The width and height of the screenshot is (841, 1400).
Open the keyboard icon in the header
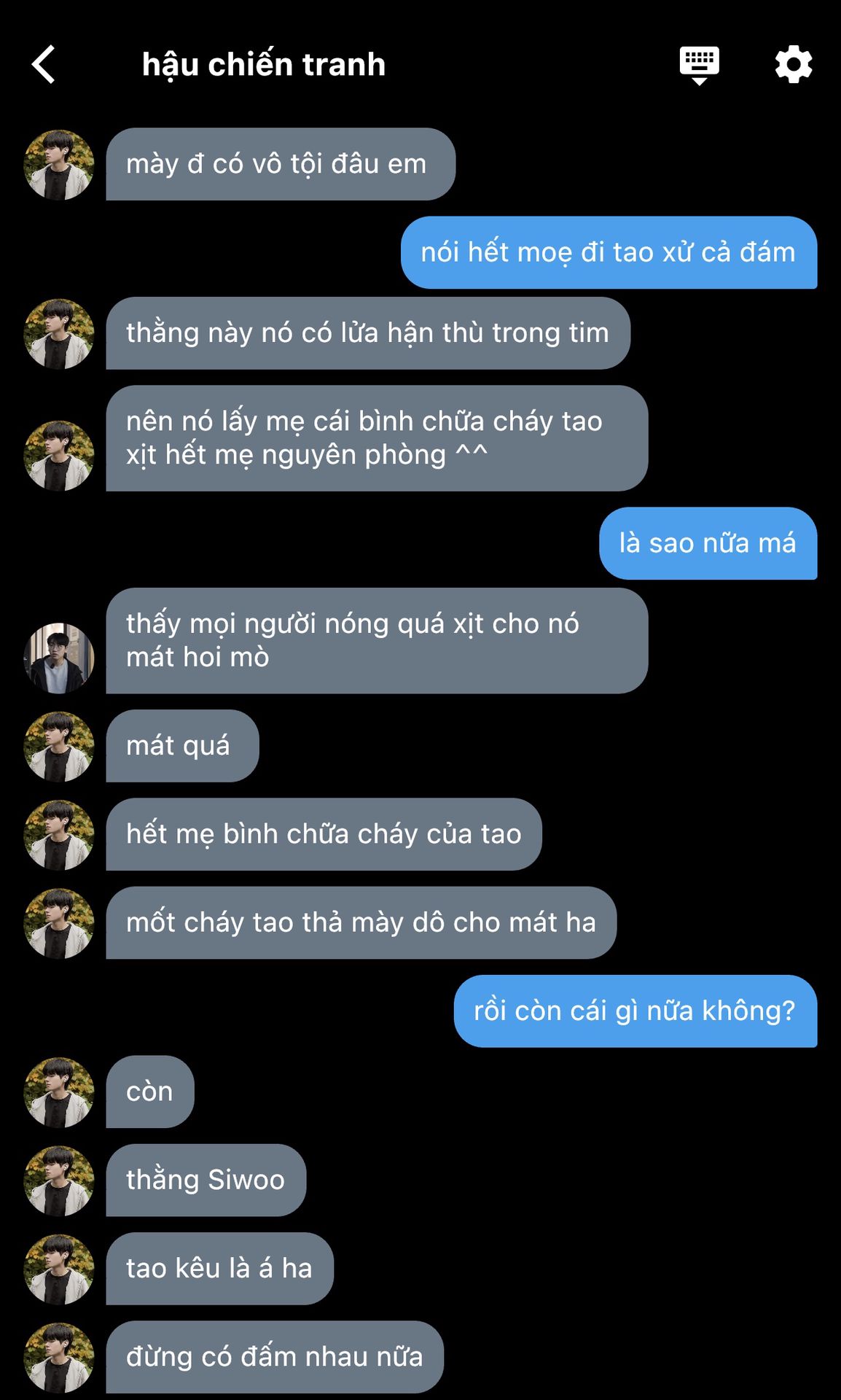[699, 65]
